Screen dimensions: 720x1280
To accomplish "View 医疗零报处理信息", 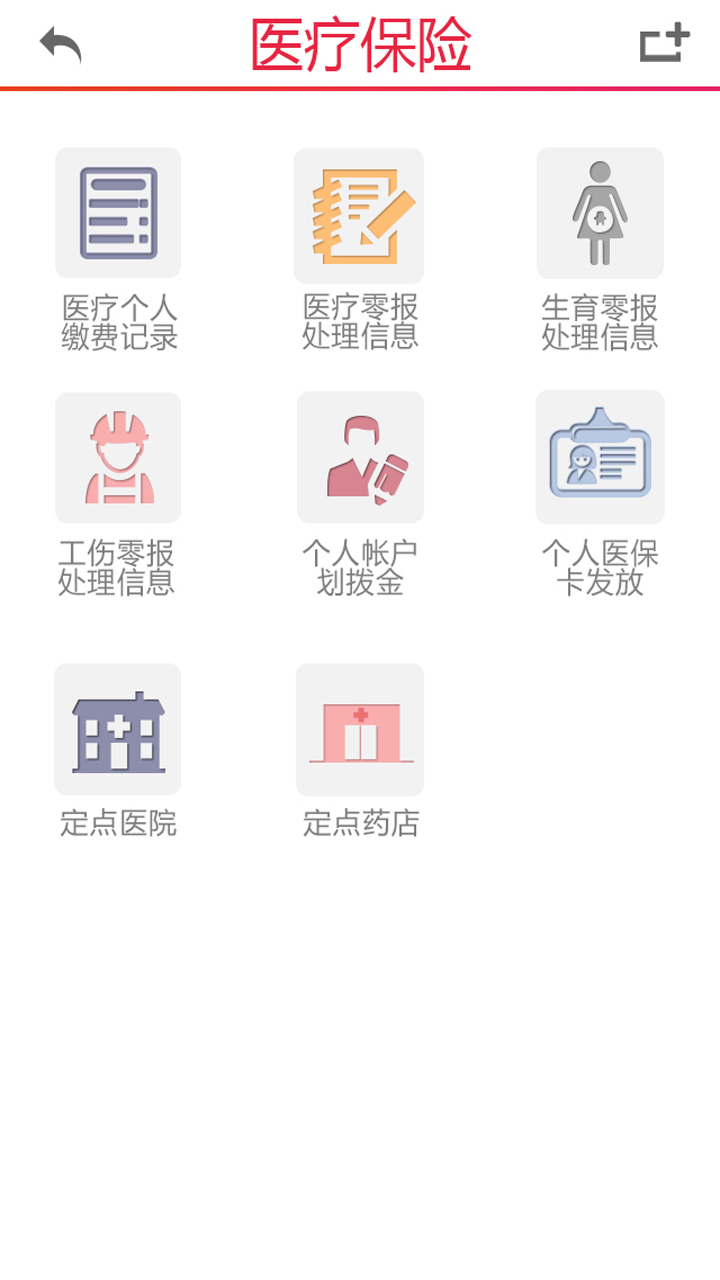I will [359, 215].
